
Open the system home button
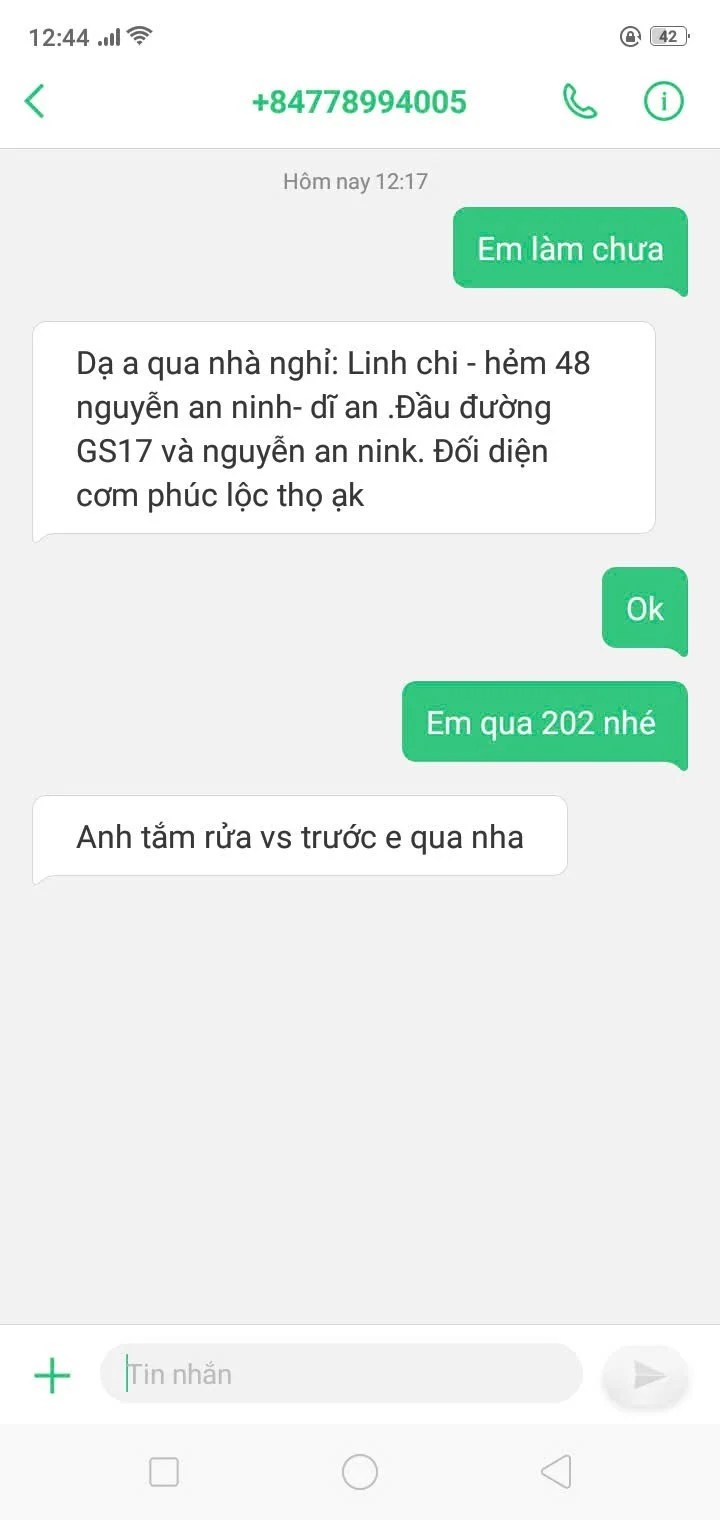click(x=360, y=1472)
